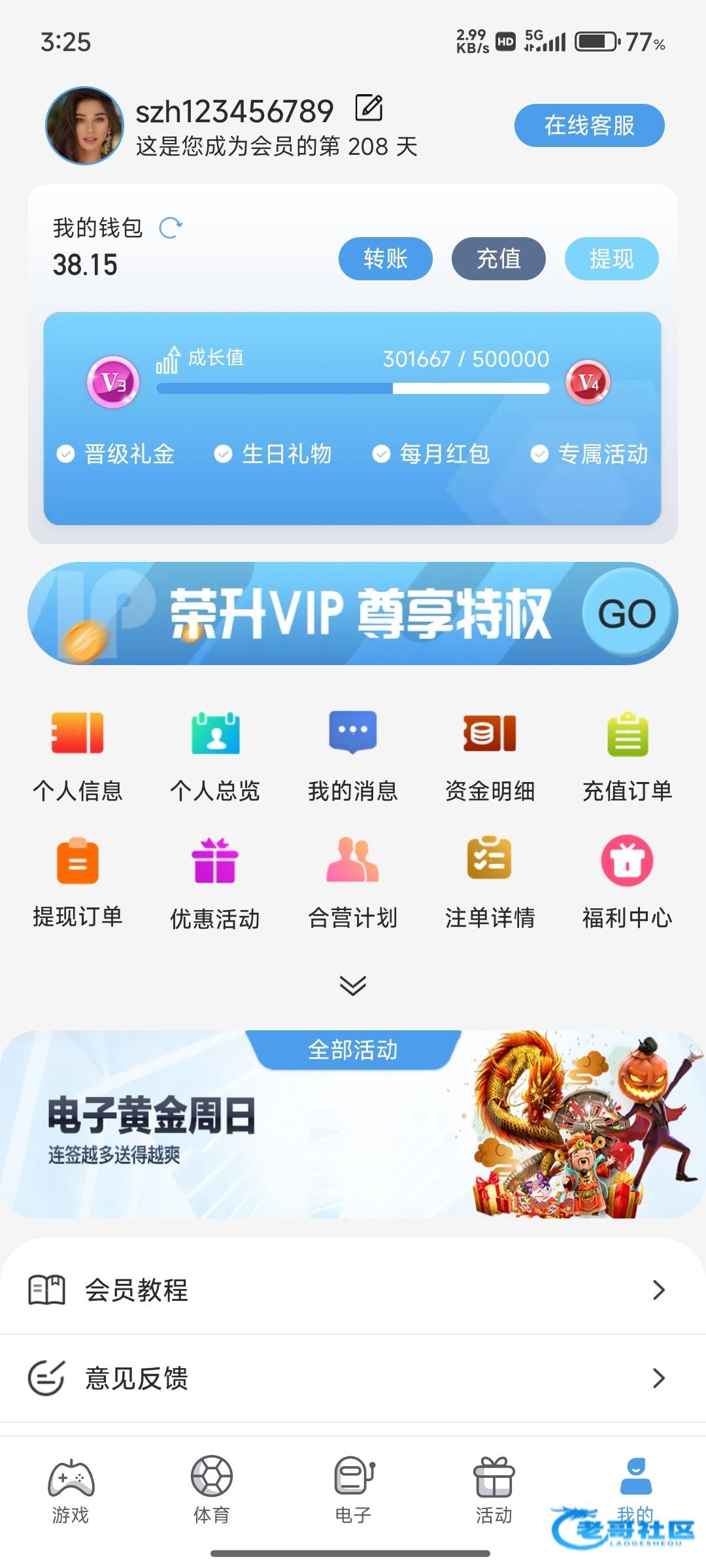Tap the edit icon next to the username

pos(369,108)
